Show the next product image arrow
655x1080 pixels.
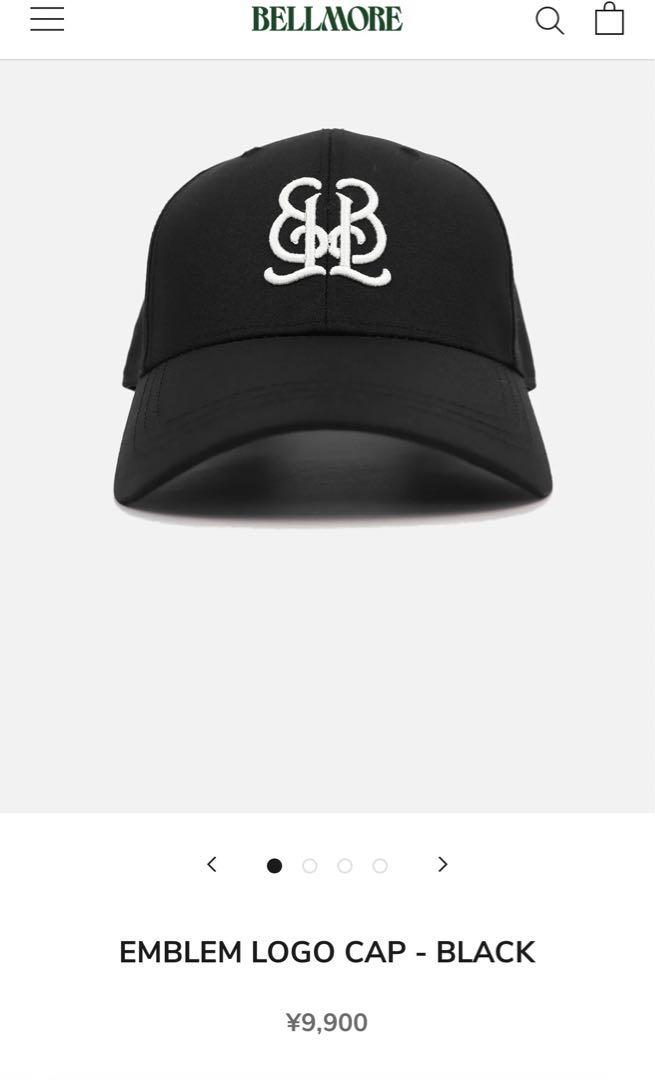(x=443, y=864)
